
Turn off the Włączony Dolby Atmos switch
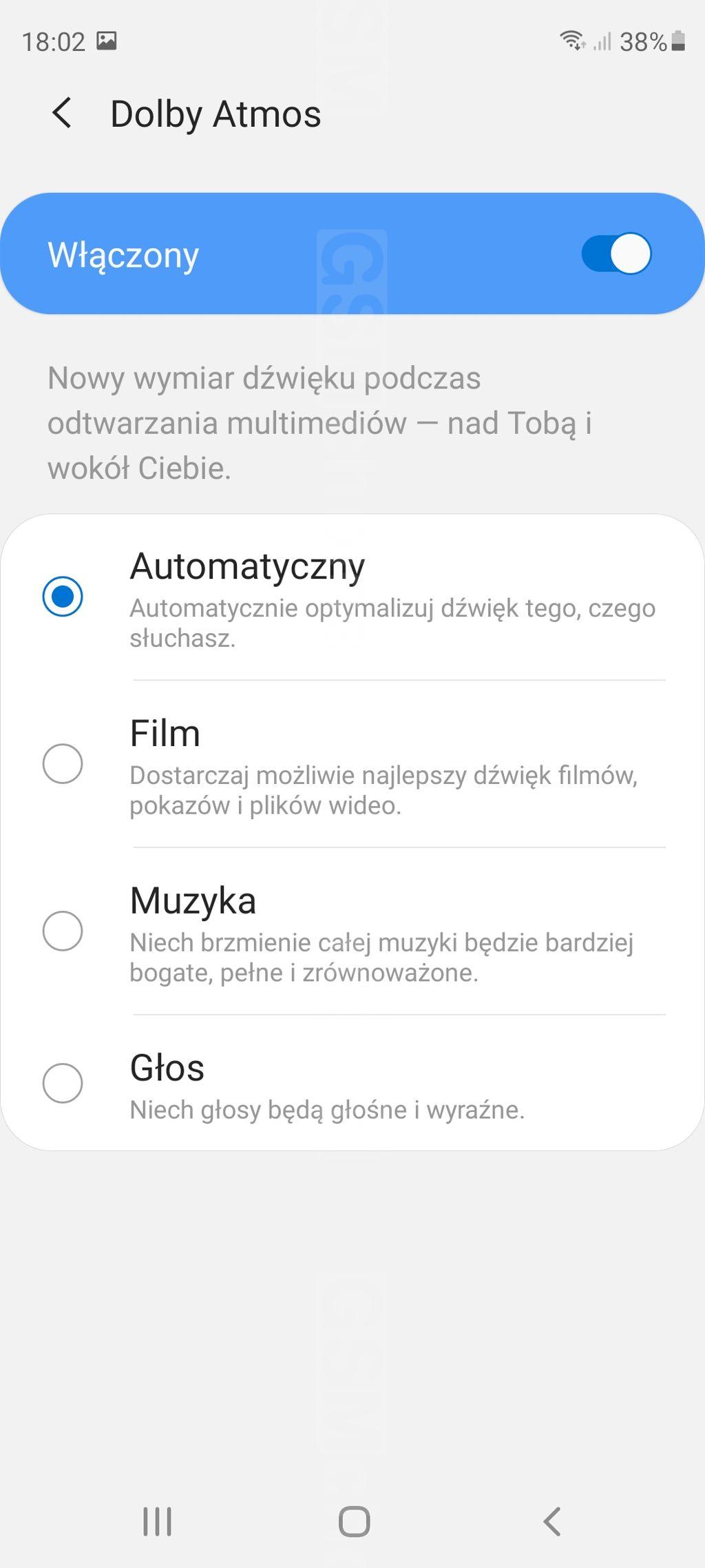(615, 254)
